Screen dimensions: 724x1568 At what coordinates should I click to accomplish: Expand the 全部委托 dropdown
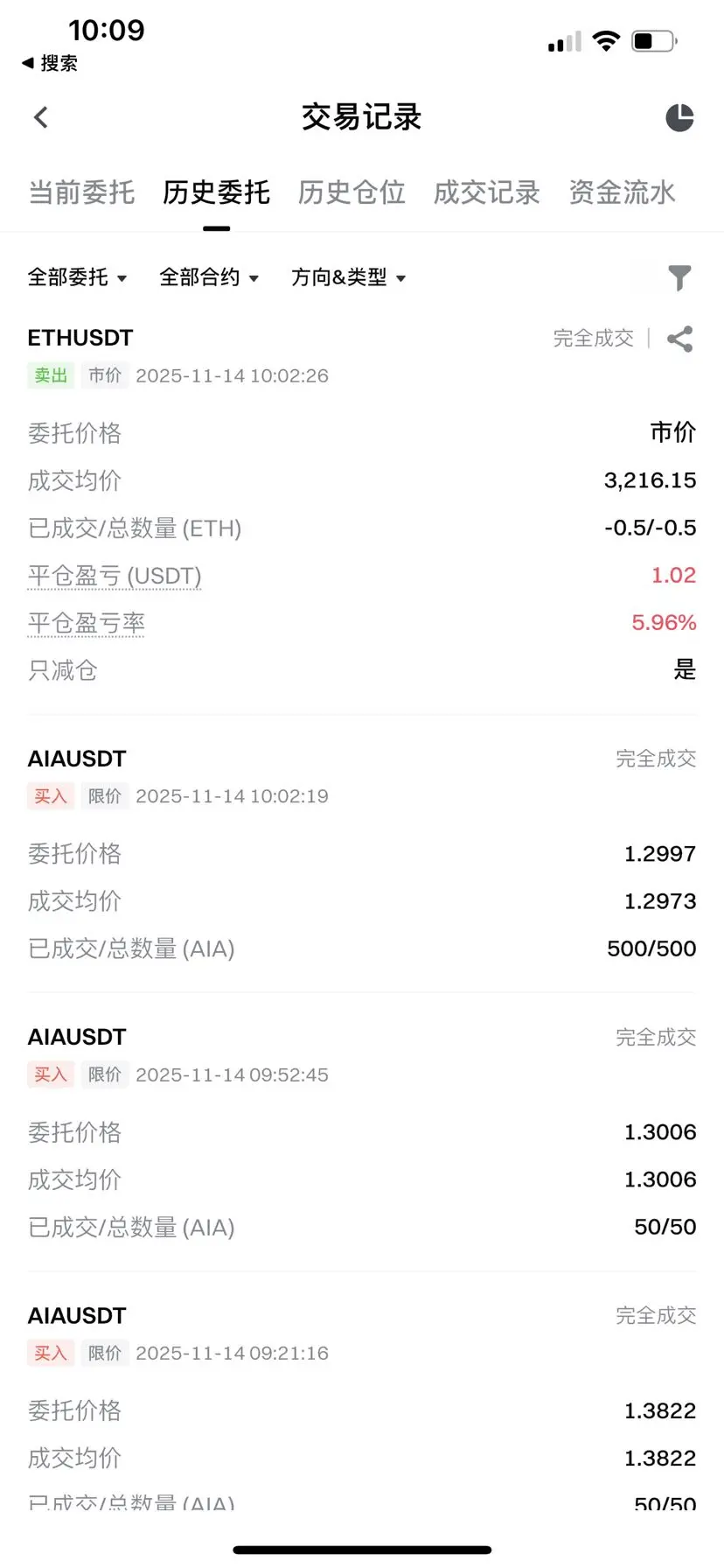click(77, 277)
